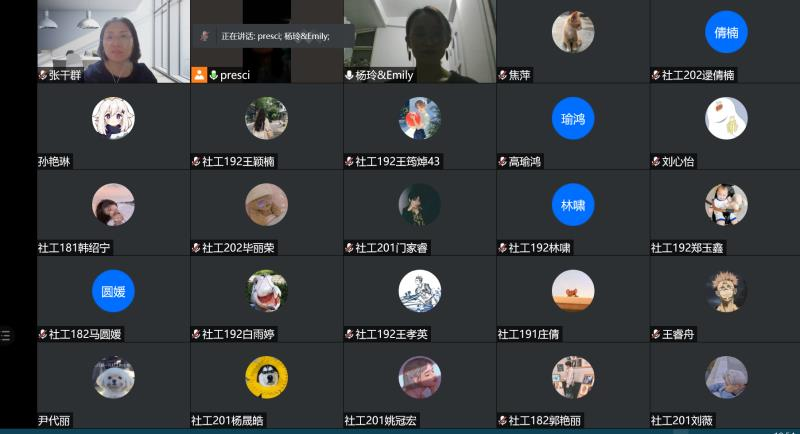Select the 社工201门家睿 tile

click(419, 212)
